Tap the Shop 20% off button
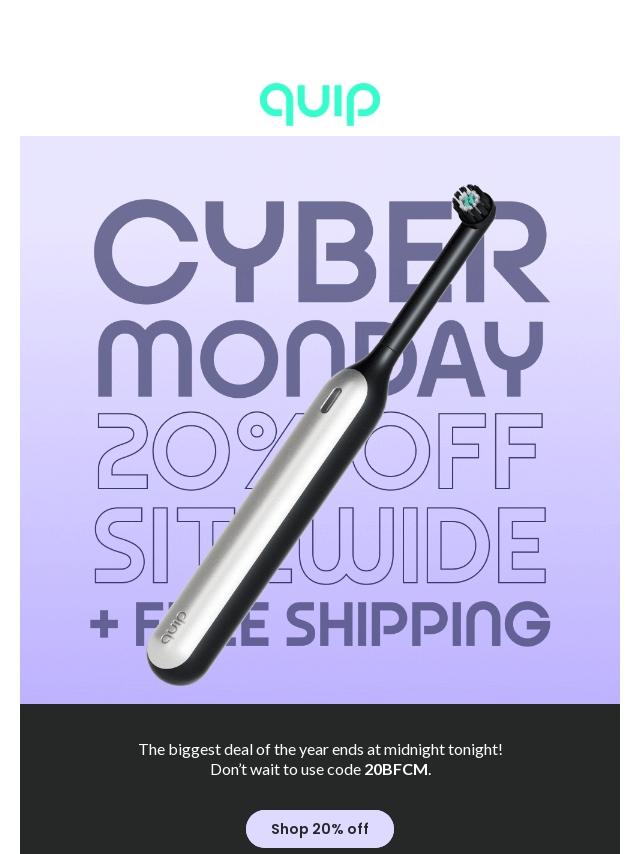 [320, 829]
